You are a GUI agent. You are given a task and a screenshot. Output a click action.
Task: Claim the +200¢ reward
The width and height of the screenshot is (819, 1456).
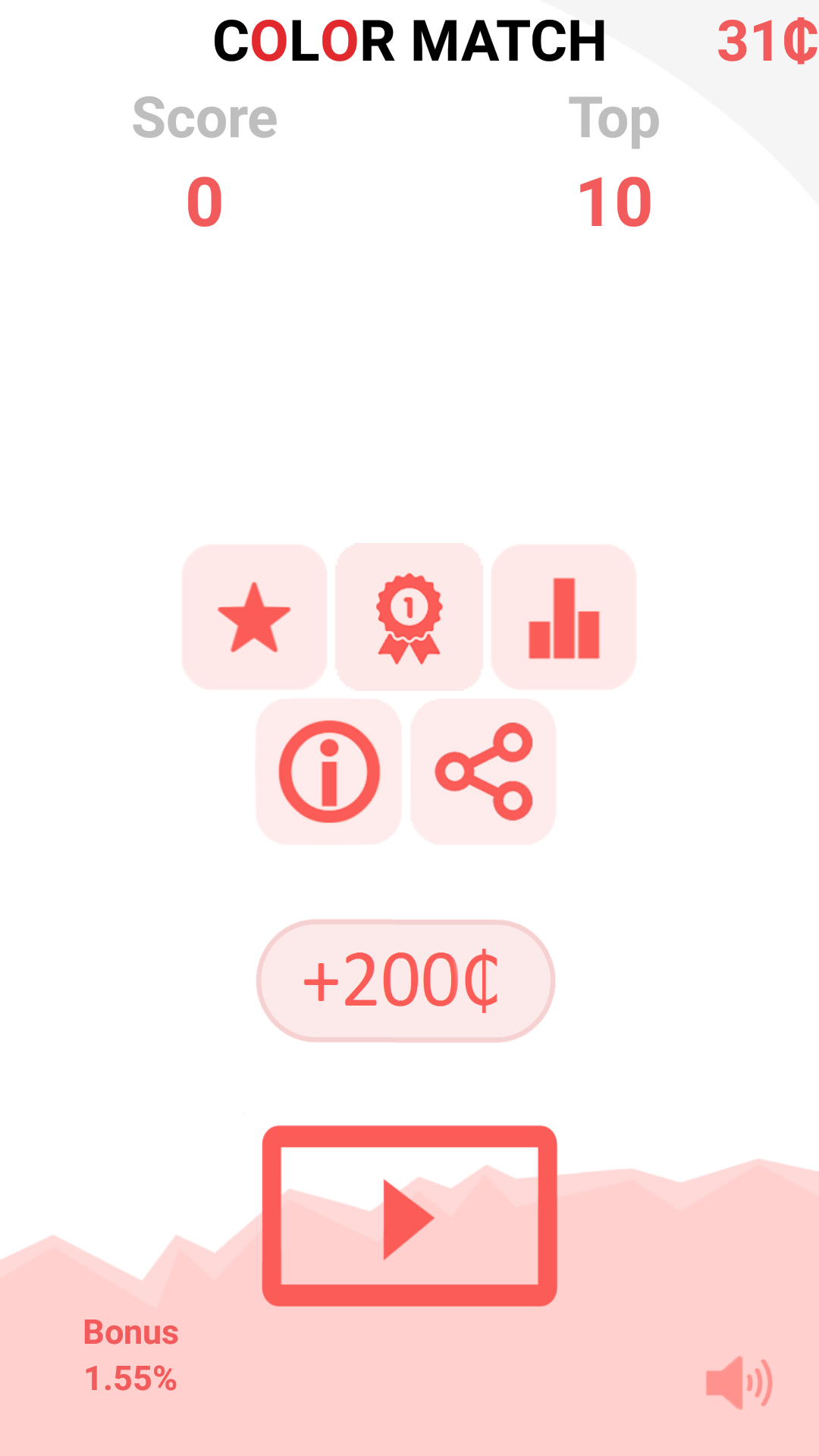tap(406, 981)
